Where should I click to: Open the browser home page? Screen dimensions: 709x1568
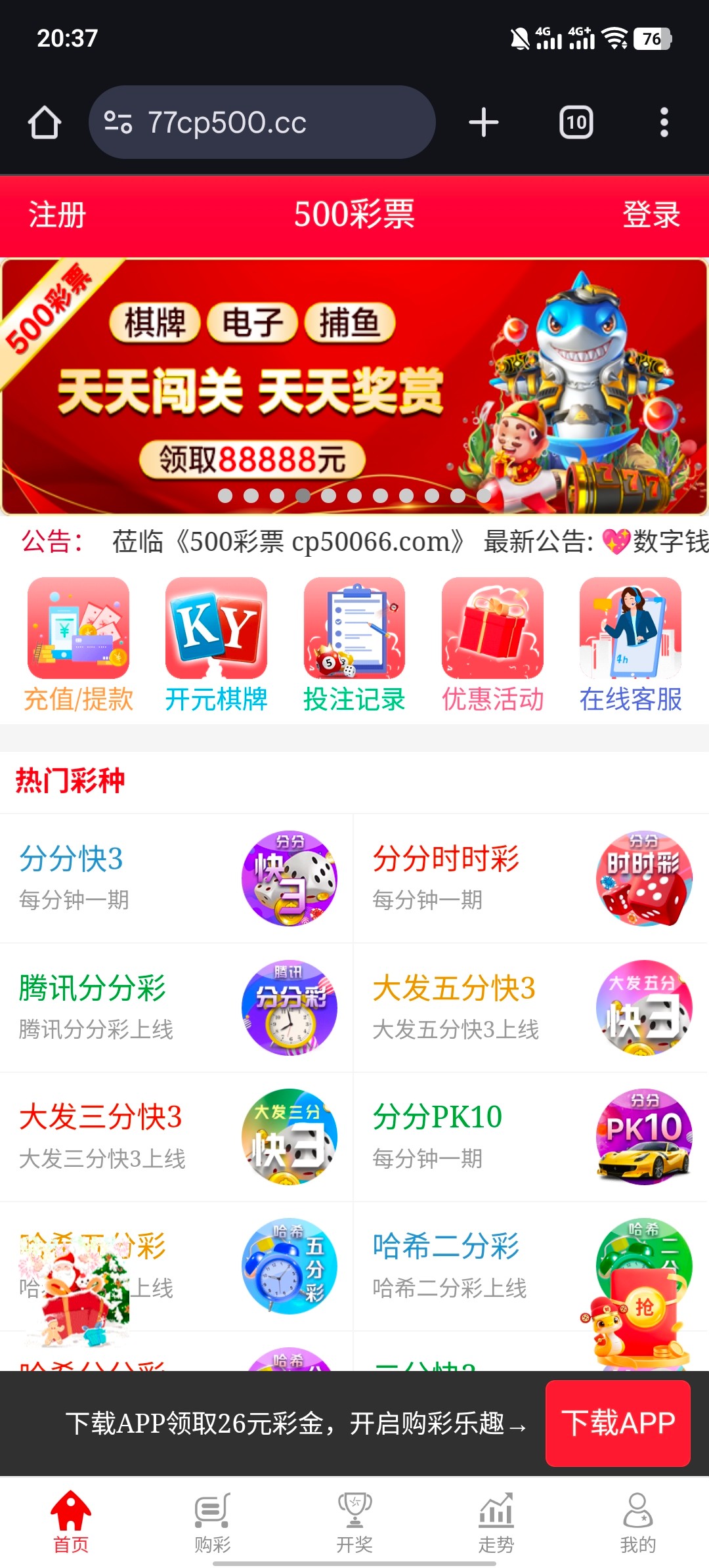[x=45, y=123]
